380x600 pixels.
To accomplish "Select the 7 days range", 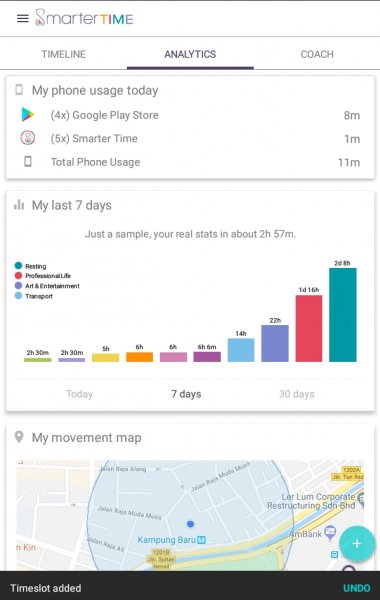I will [x=186, y=394].
